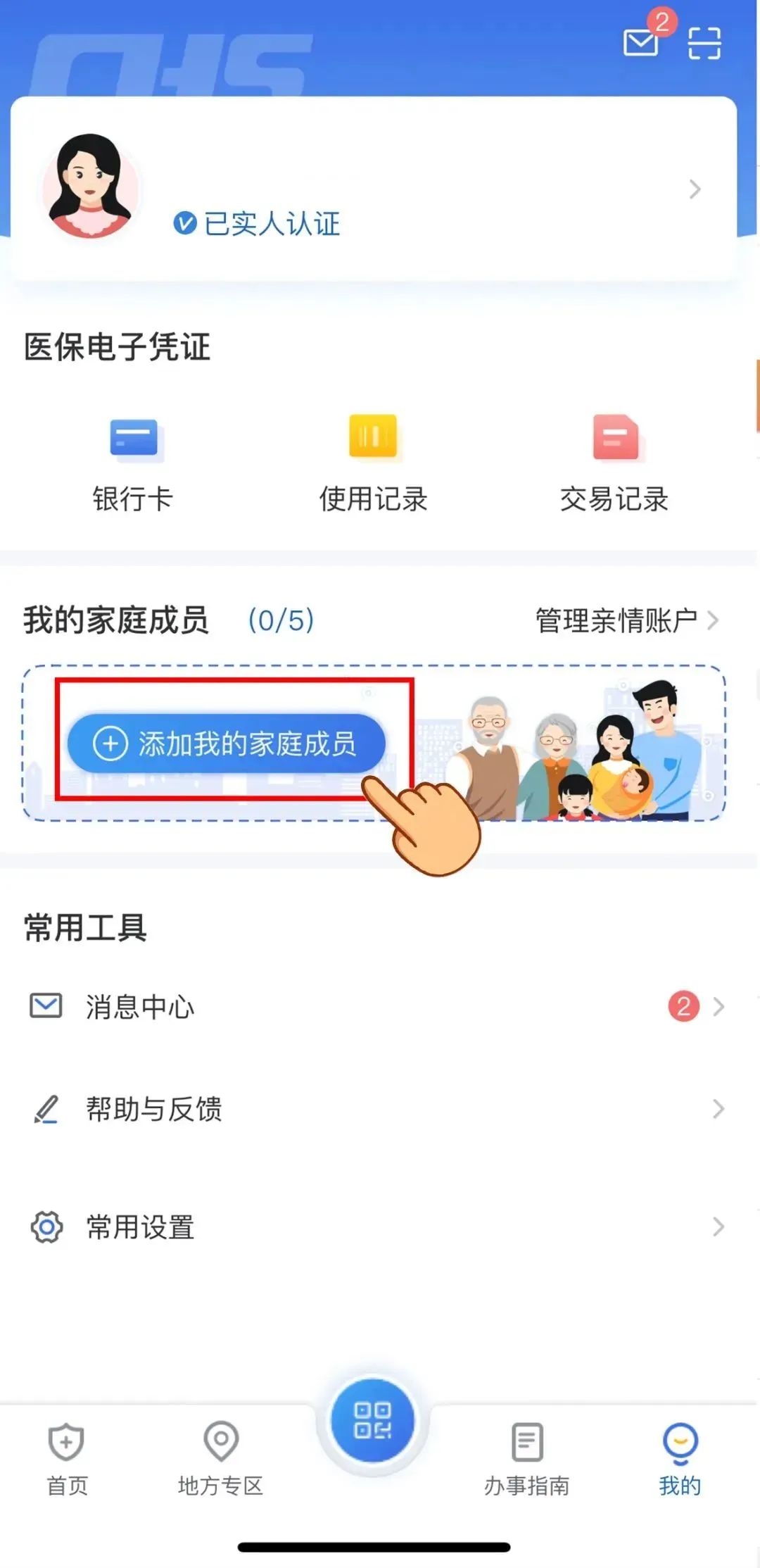Image resolution: width=760 pixels, height=1568 pixels.
Task: Open the center QR code button
Action: point(373,1420)
